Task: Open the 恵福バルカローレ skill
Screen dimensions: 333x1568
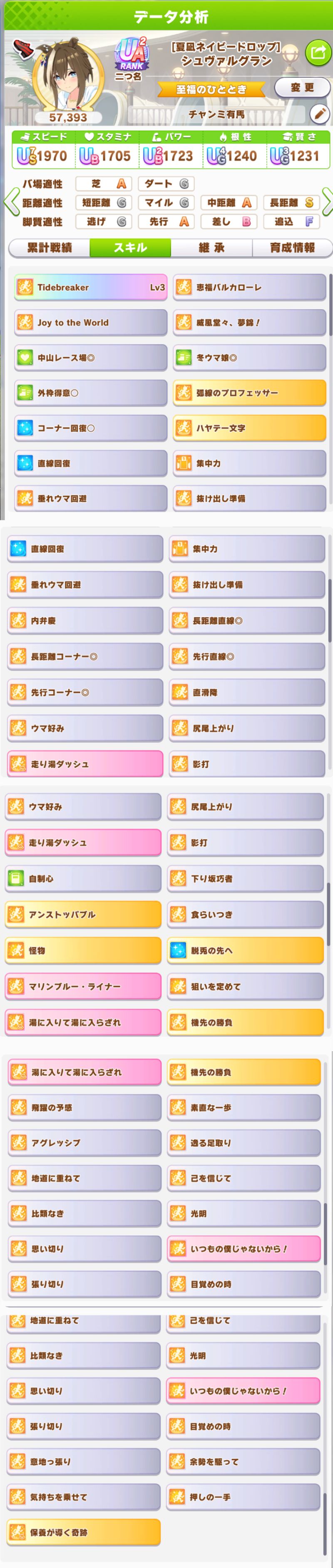Action: 250,287
